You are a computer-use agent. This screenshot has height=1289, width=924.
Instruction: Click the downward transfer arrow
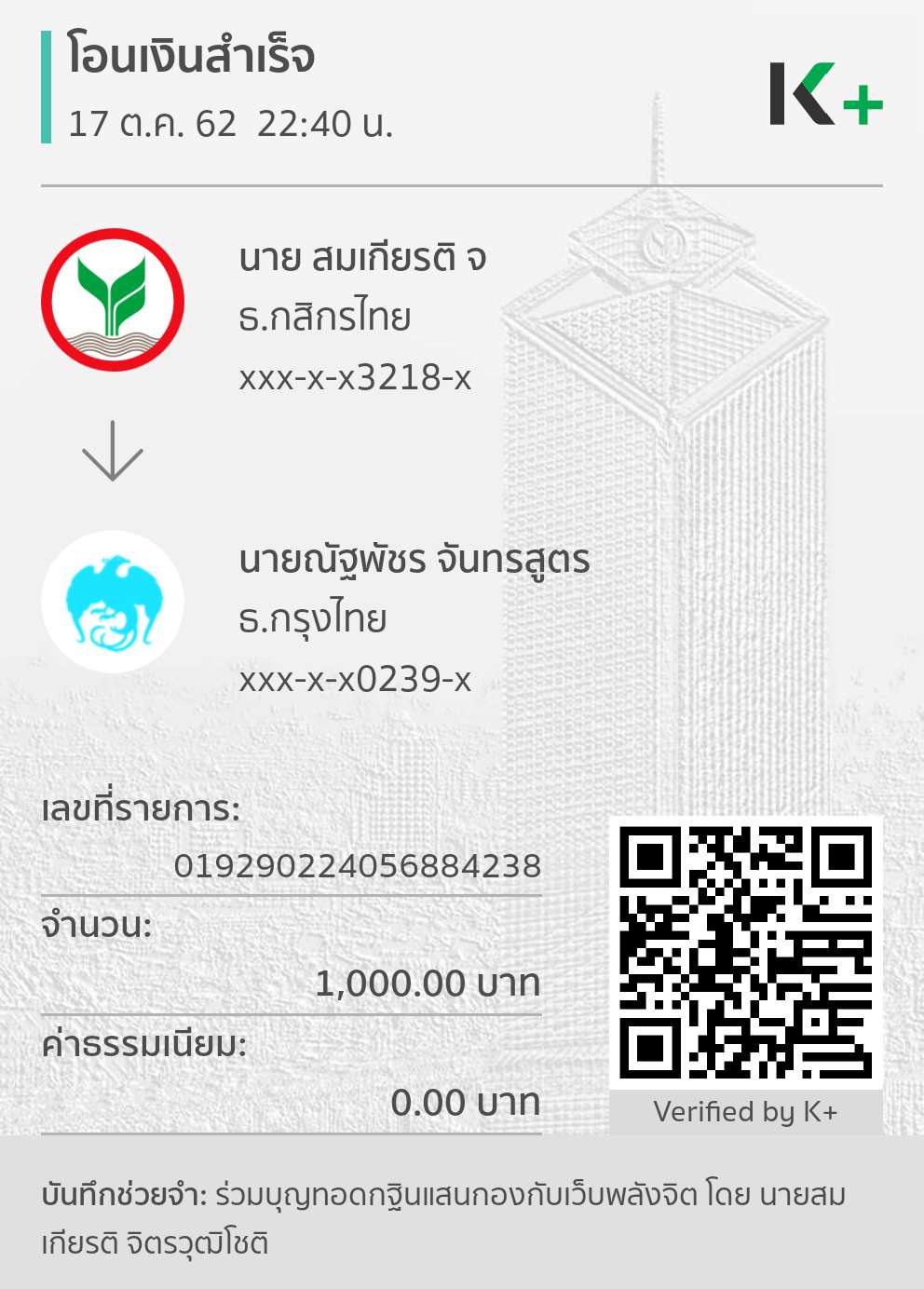click(x=114, y=450)
